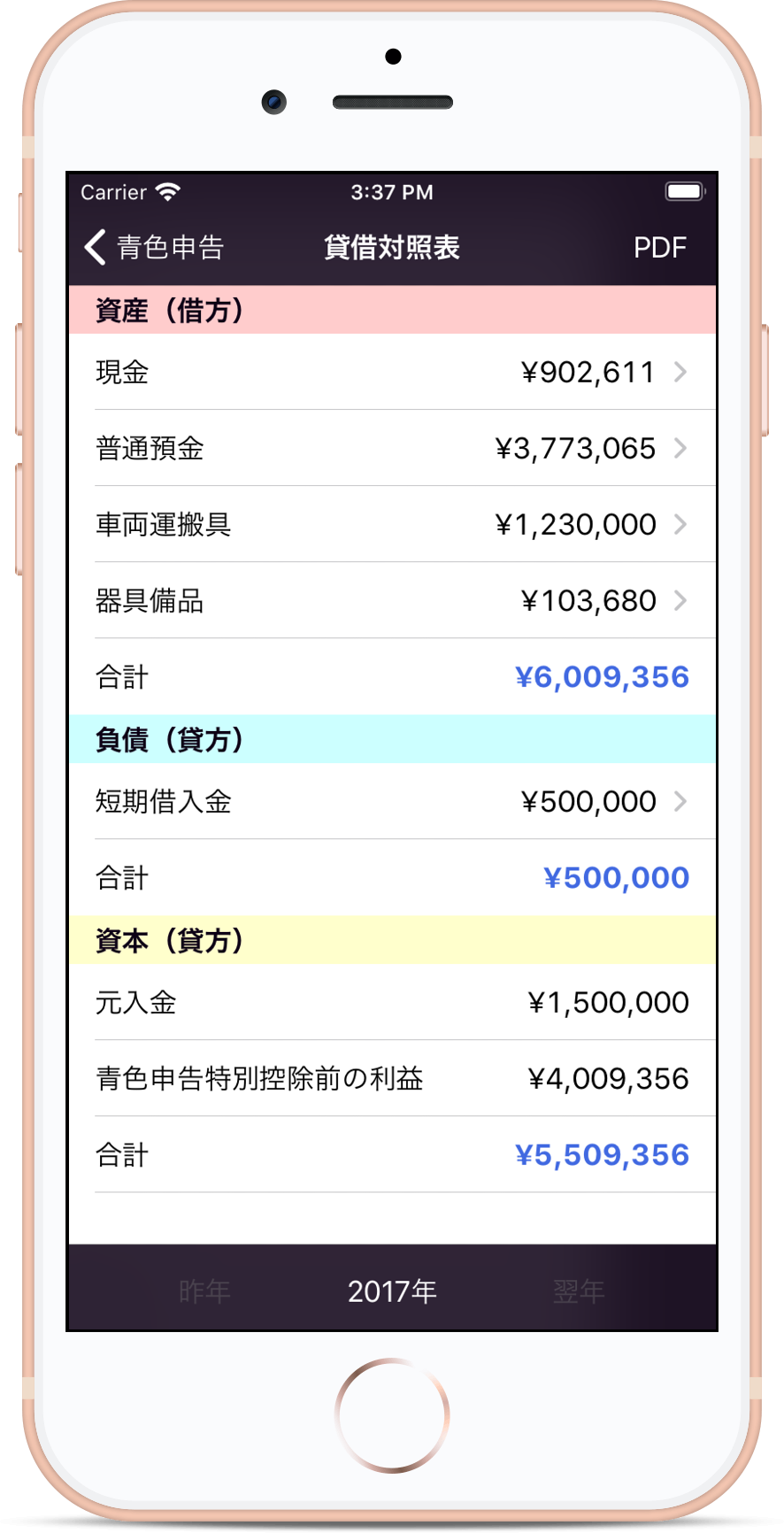Switch to the previous year (昨年)
Image resolution: width=784 pixels, height=1533 pixels.
coord(204,1291)
